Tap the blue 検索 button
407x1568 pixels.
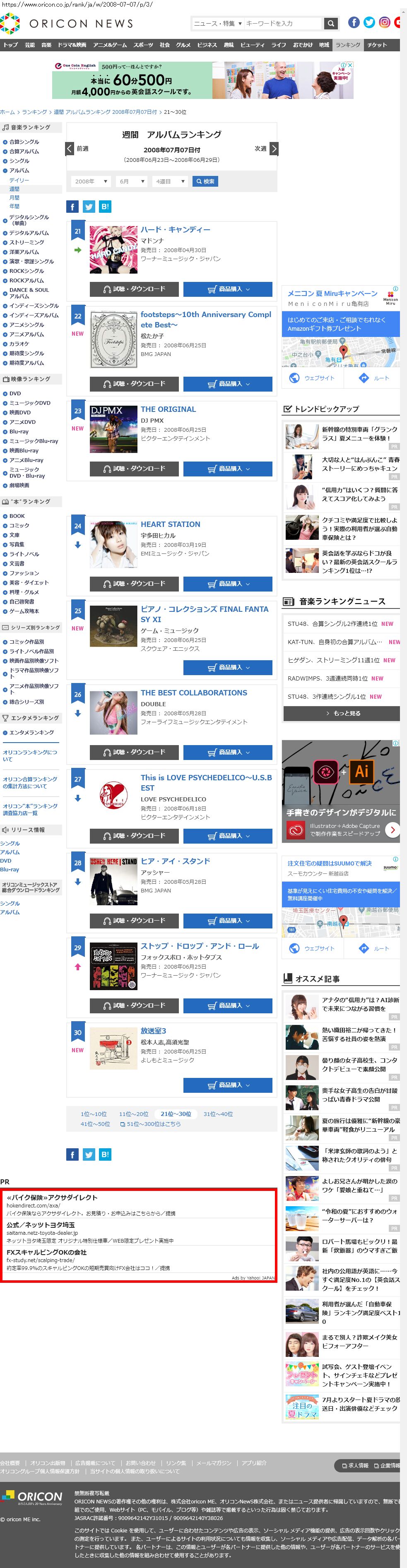tap(205, 181)
